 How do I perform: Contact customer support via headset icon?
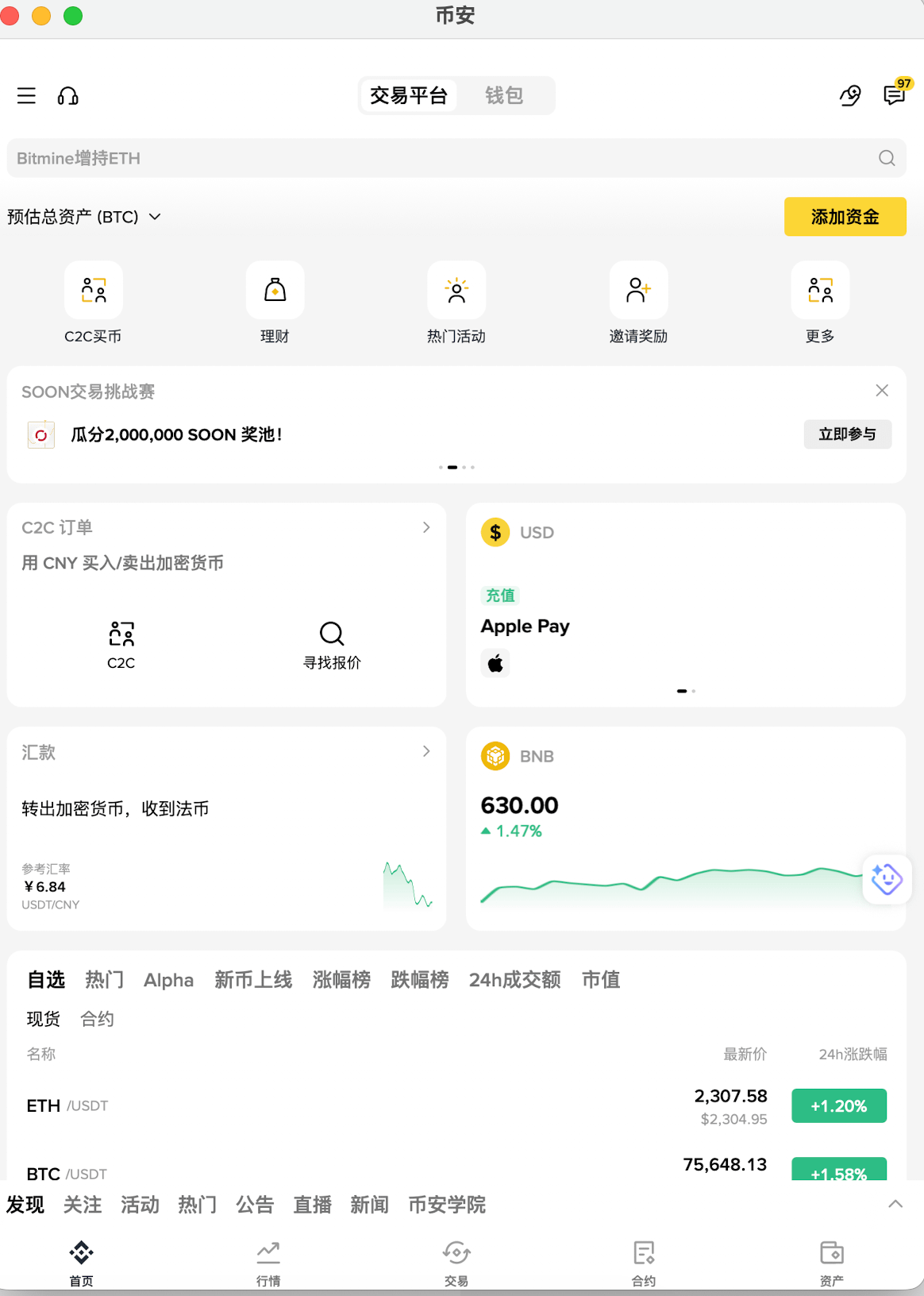click(x=68, y=95)
